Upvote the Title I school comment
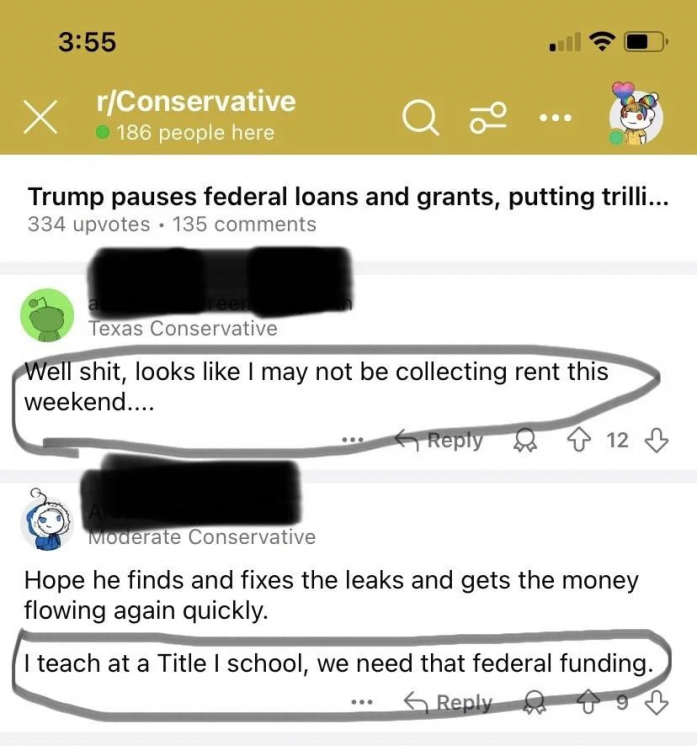 [588, 703]
